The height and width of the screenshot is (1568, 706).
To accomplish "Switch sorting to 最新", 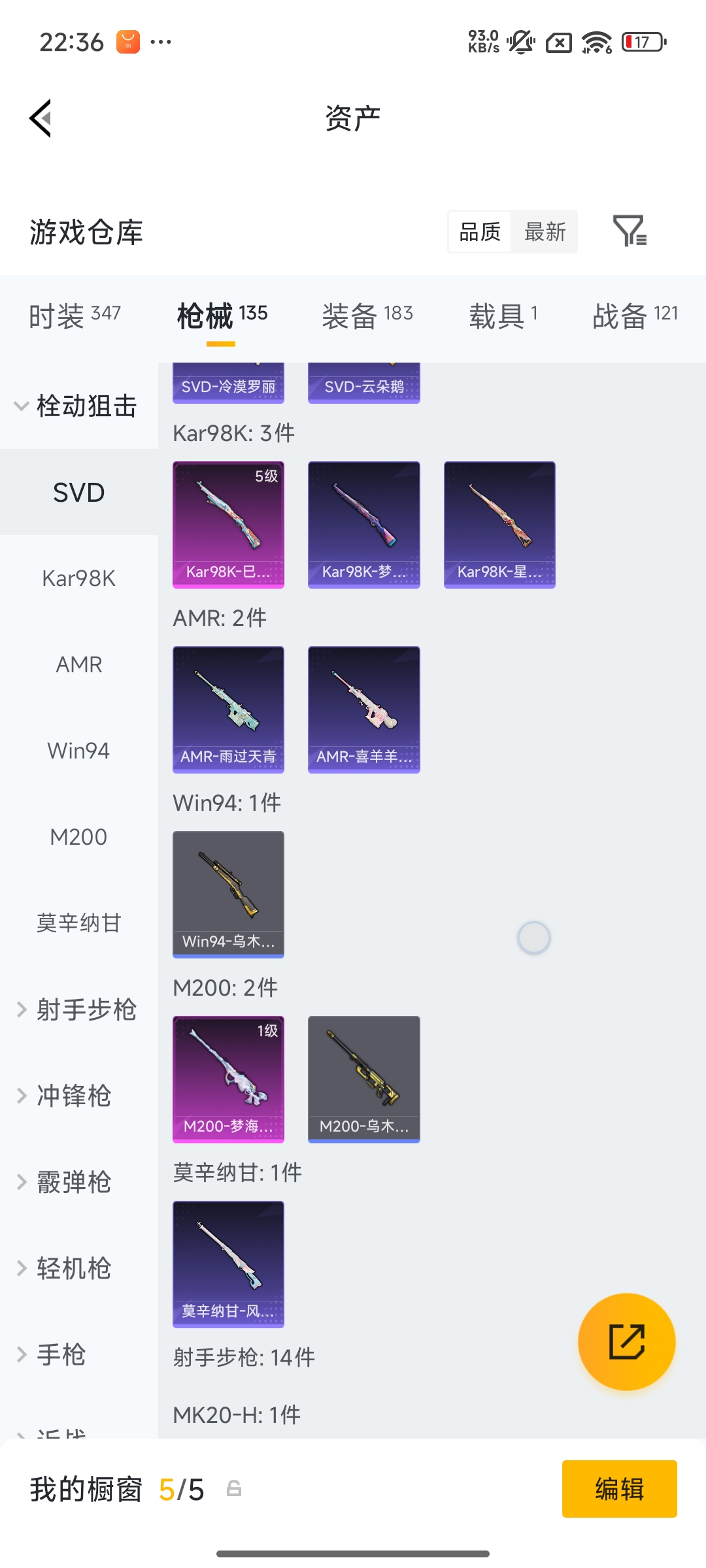I will (545, 232).
